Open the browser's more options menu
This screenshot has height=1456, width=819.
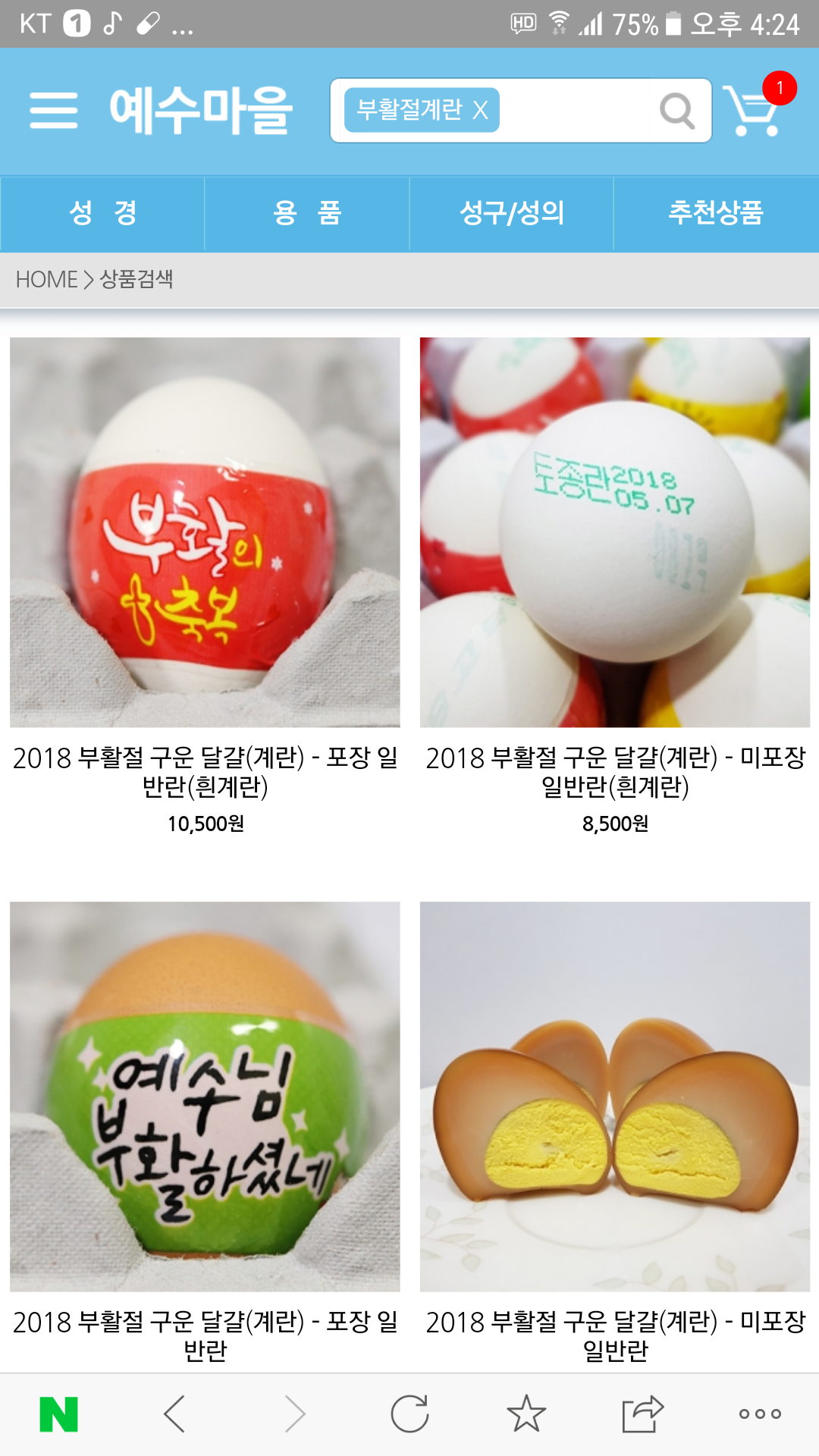760,1414
